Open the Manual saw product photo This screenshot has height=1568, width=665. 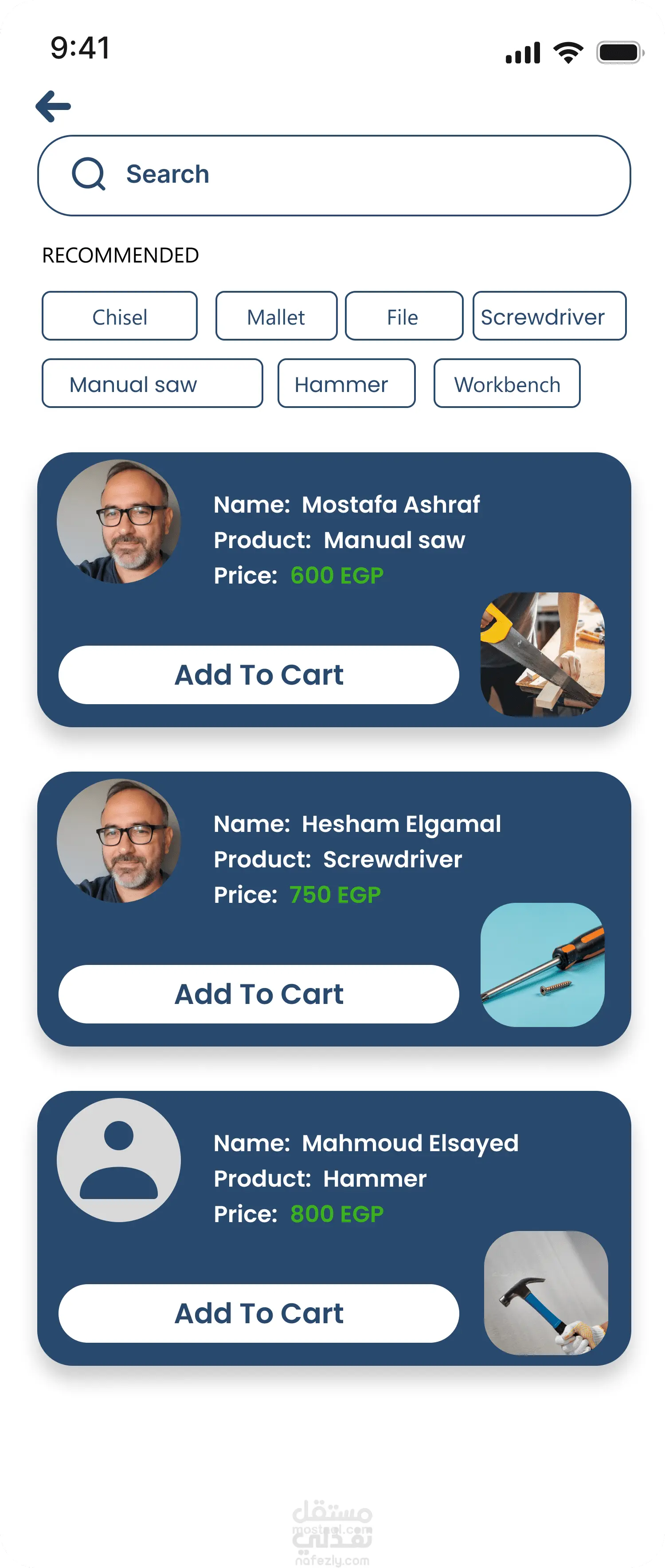point(542,654)
